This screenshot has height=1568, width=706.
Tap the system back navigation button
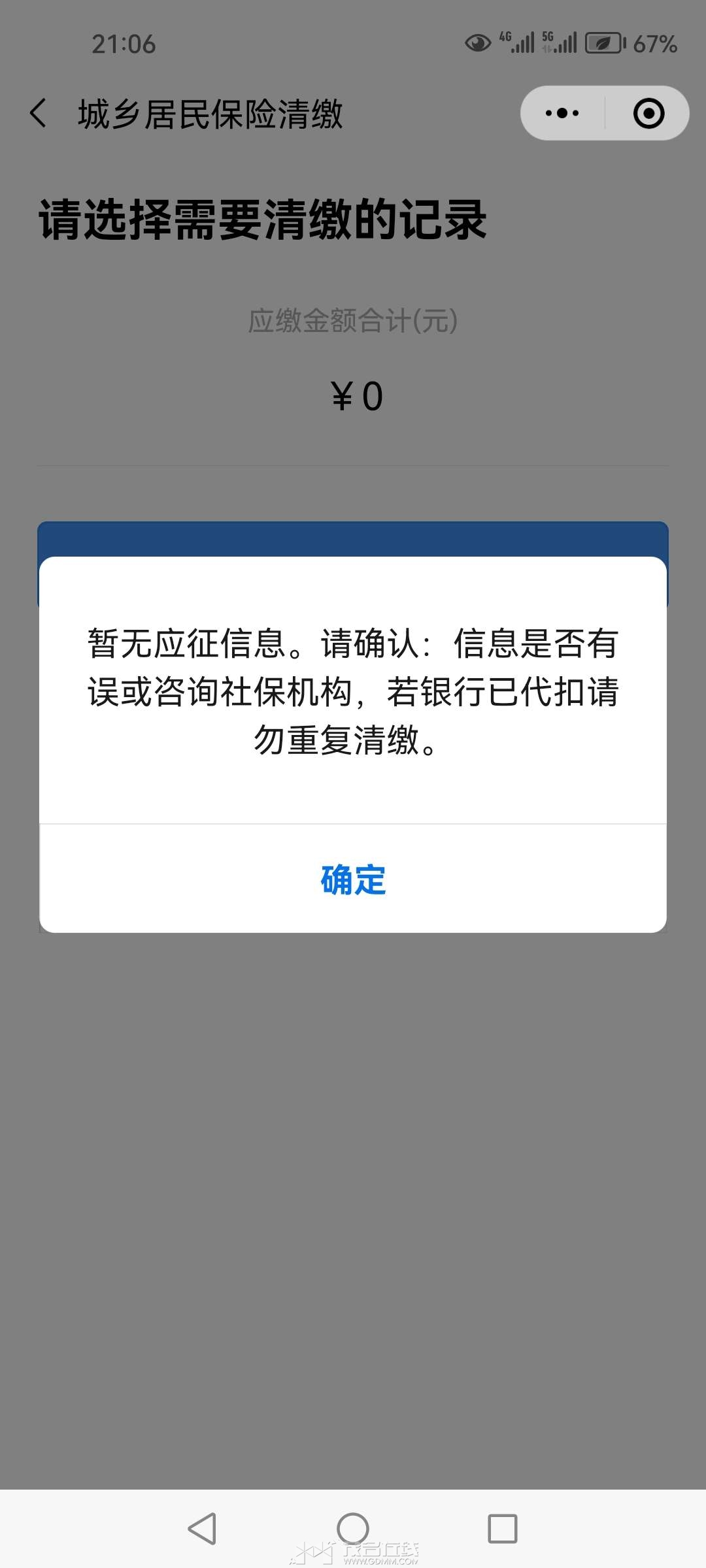(203, 1529)
